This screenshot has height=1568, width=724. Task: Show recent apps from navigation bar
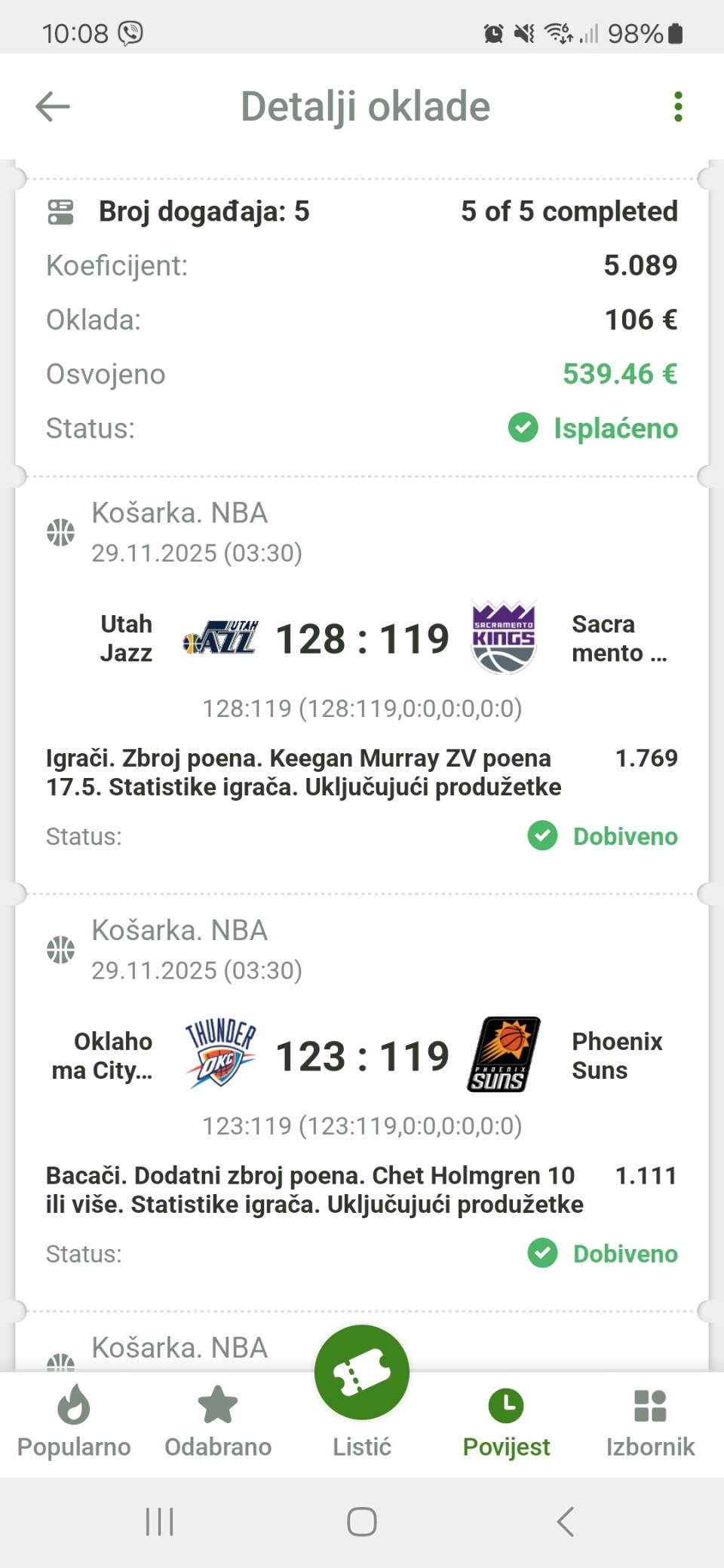[160, 1521]
